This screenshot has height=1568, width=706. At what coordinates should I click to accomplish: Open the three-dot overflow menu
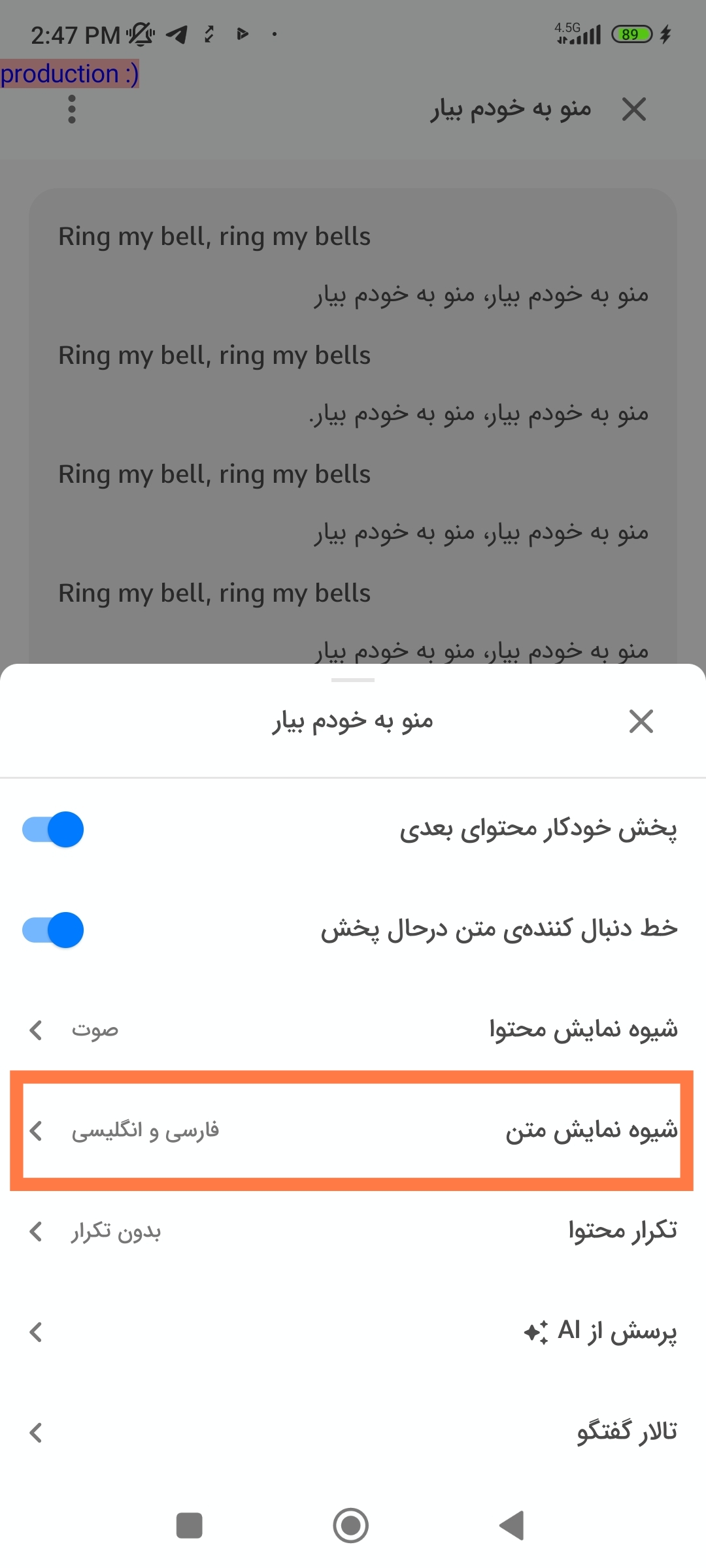(72, 109)
